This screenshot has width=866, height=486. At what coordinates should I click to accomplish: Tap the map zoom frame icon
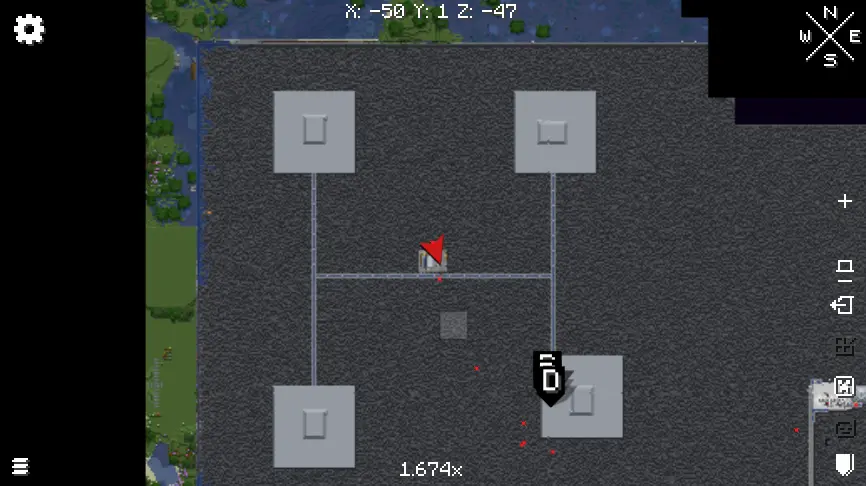point(844,386)
